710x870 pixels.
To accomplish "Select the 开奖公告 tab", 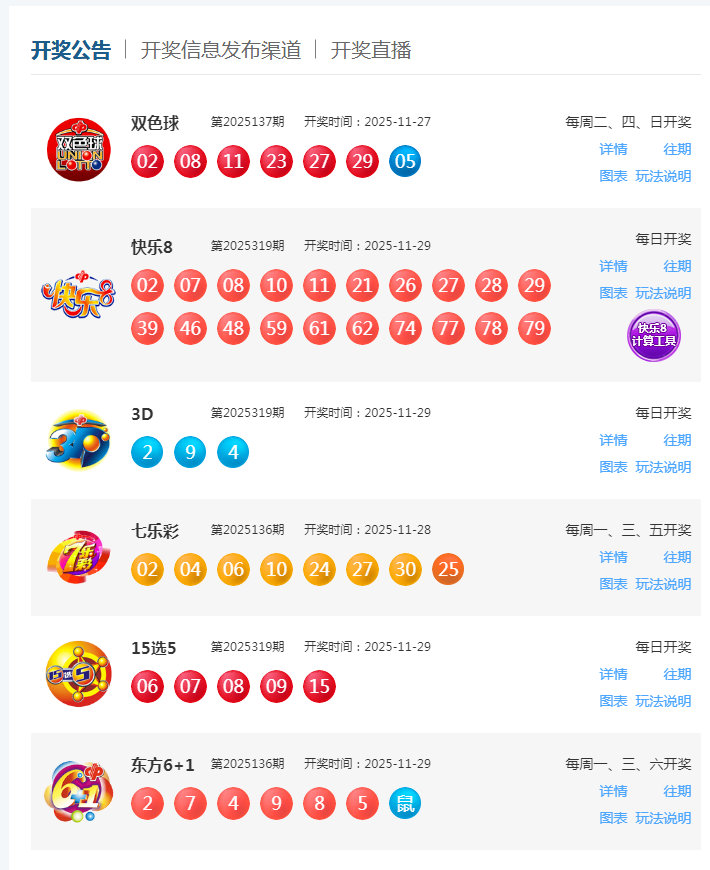I will point(71,50).
